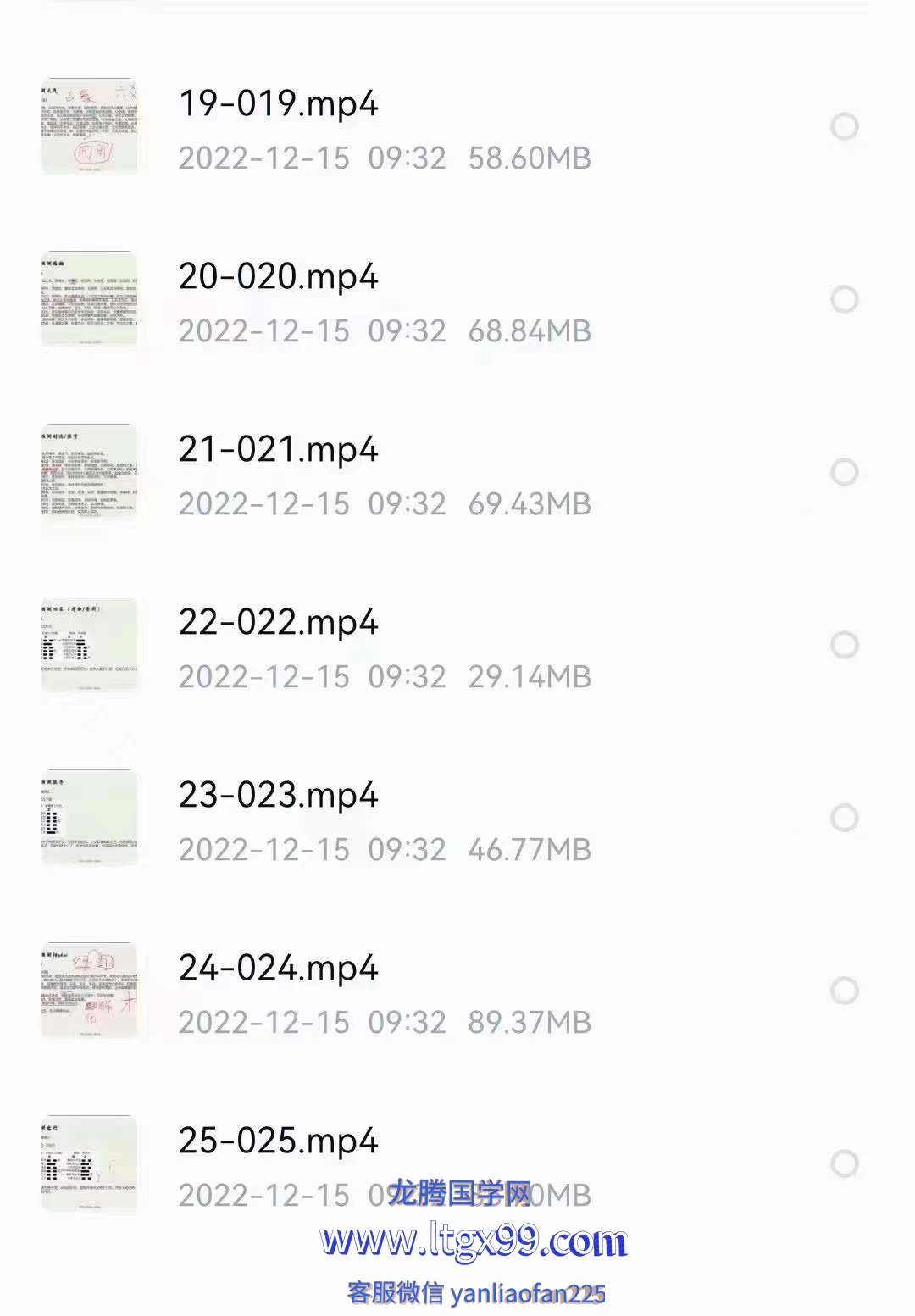Screen dimensions: 915x1316
Task: Select the circle next to 20-020.mp4
Action: [x=844, y=299]
